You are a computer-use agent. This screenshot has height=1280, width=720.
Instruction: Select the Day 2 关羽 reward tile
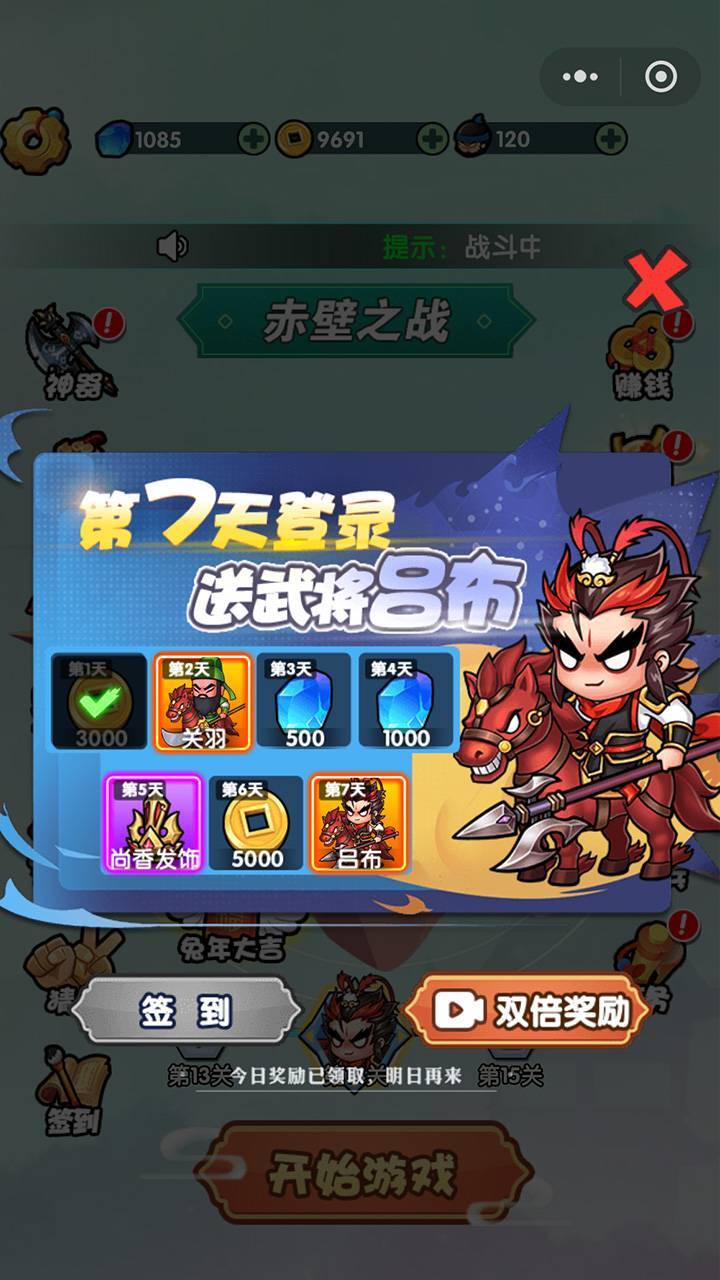click(201, 702)
